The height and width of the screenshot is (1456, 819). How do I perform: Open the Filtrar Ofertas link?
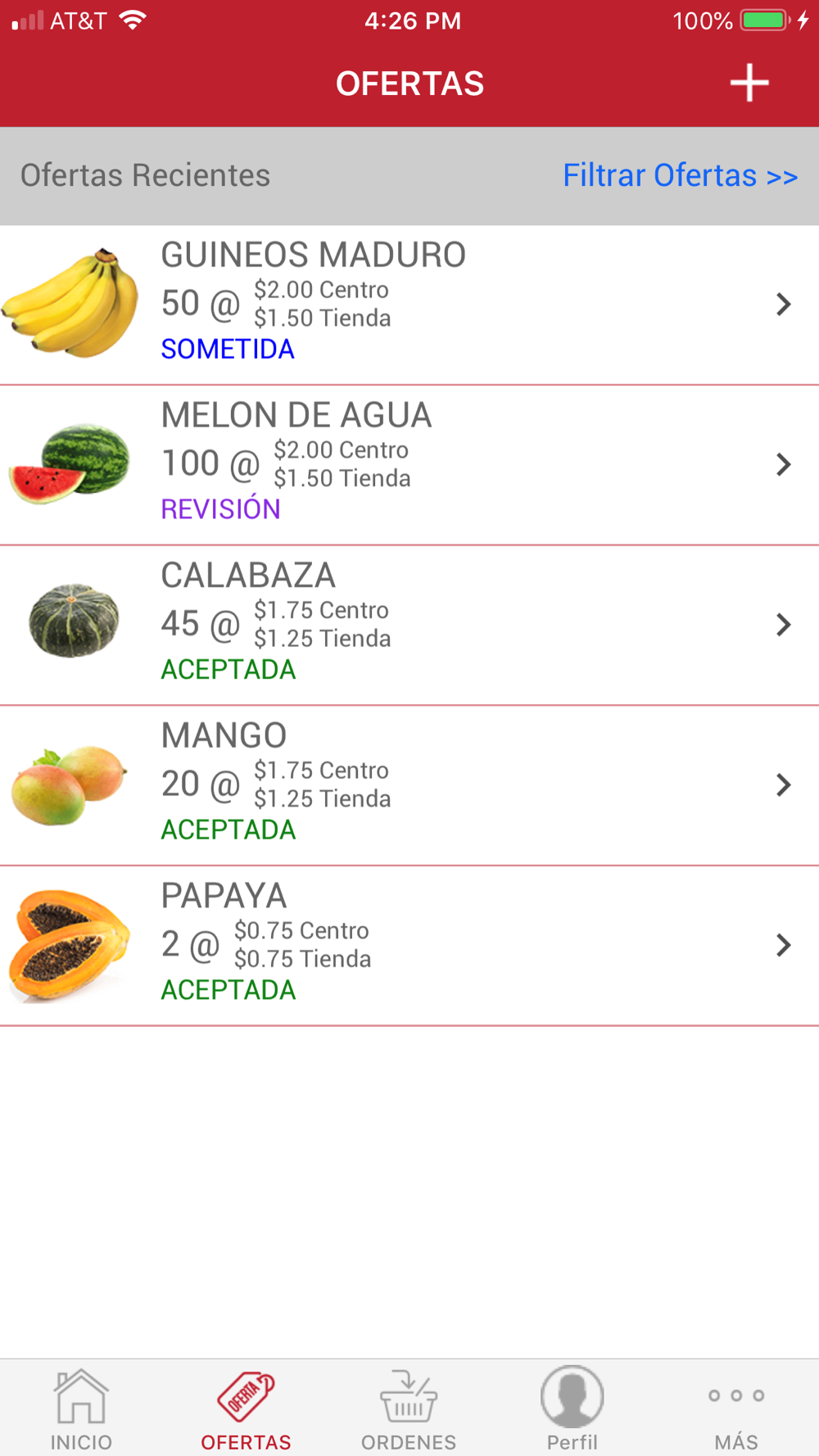click(x=680, y=175)
